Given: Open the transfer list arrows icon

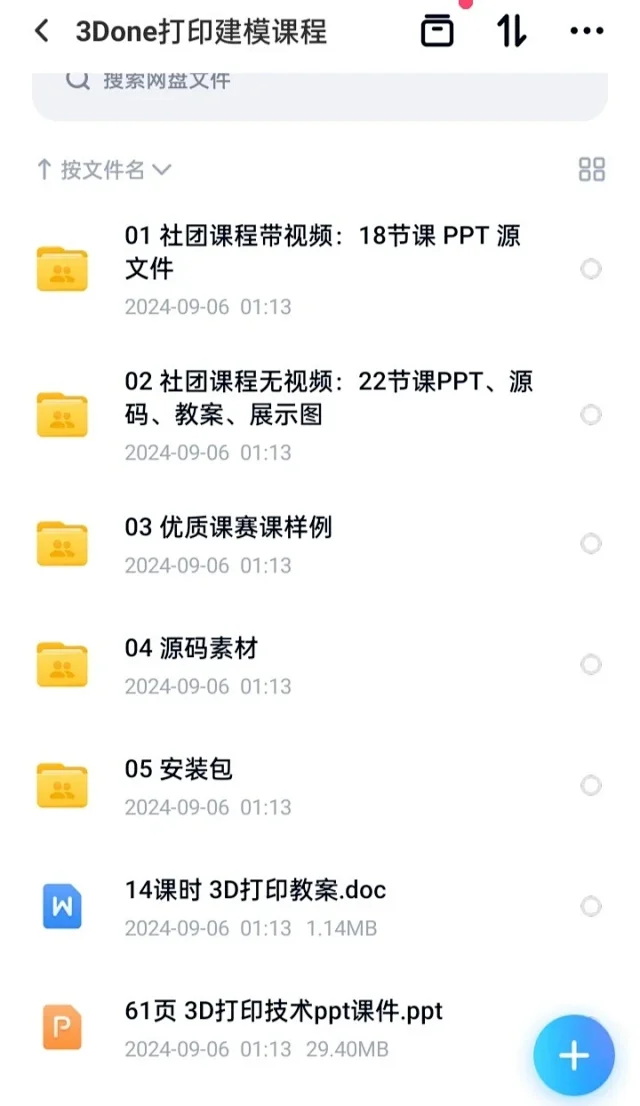Looking at the screenshot, I should pyautogui.click(x=512, y=31).
